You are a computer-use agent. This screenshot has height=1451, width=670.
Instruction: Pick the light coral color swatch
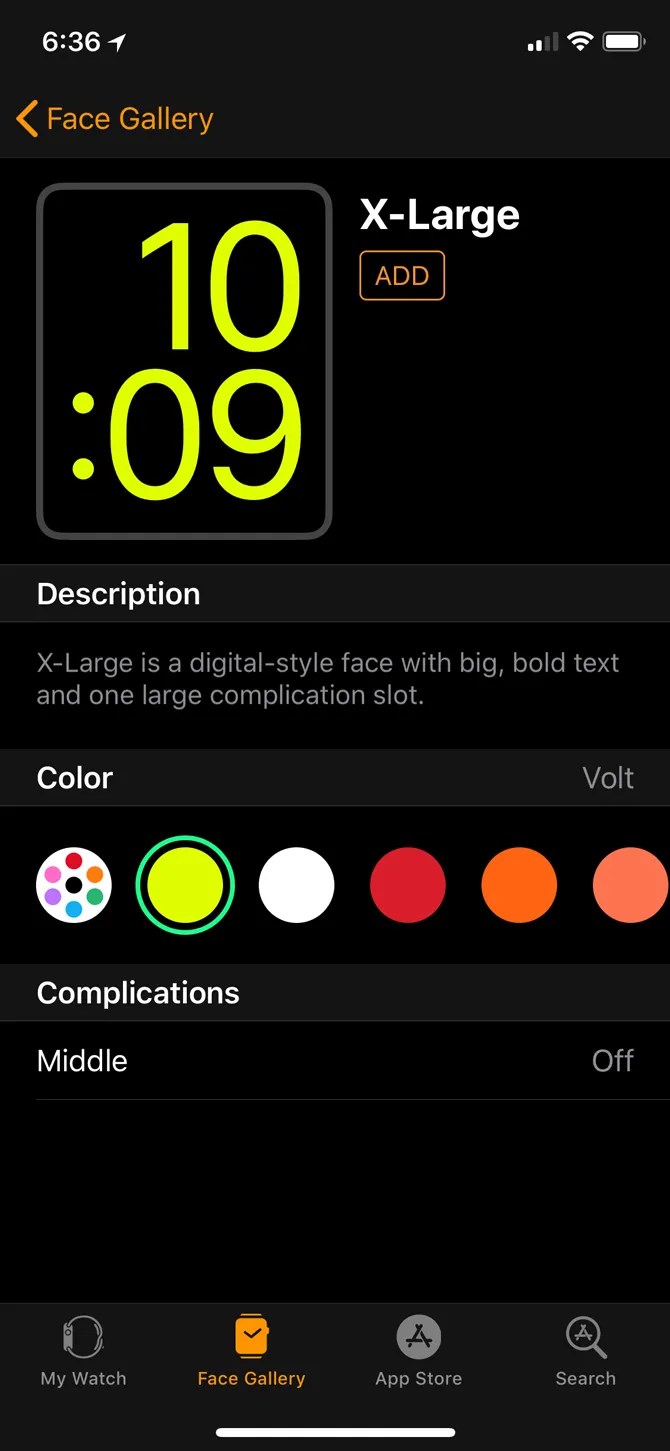(630, 885)
